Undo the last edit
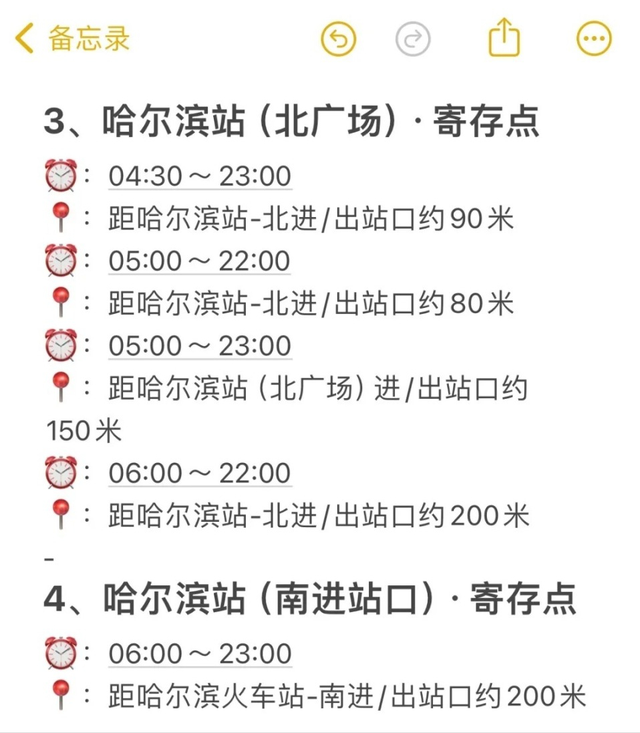This screenshot has width=640, height=733. 338,39
